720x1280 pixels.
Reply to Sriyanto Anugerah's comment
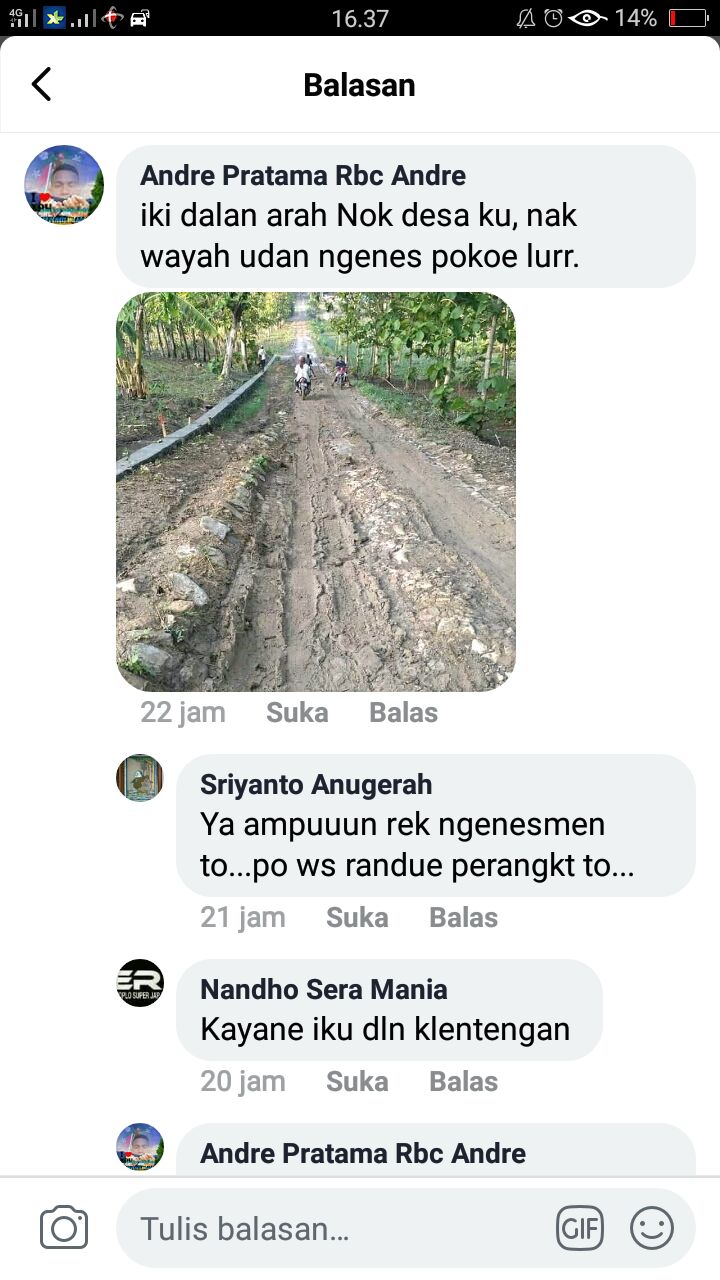point(463,917)
